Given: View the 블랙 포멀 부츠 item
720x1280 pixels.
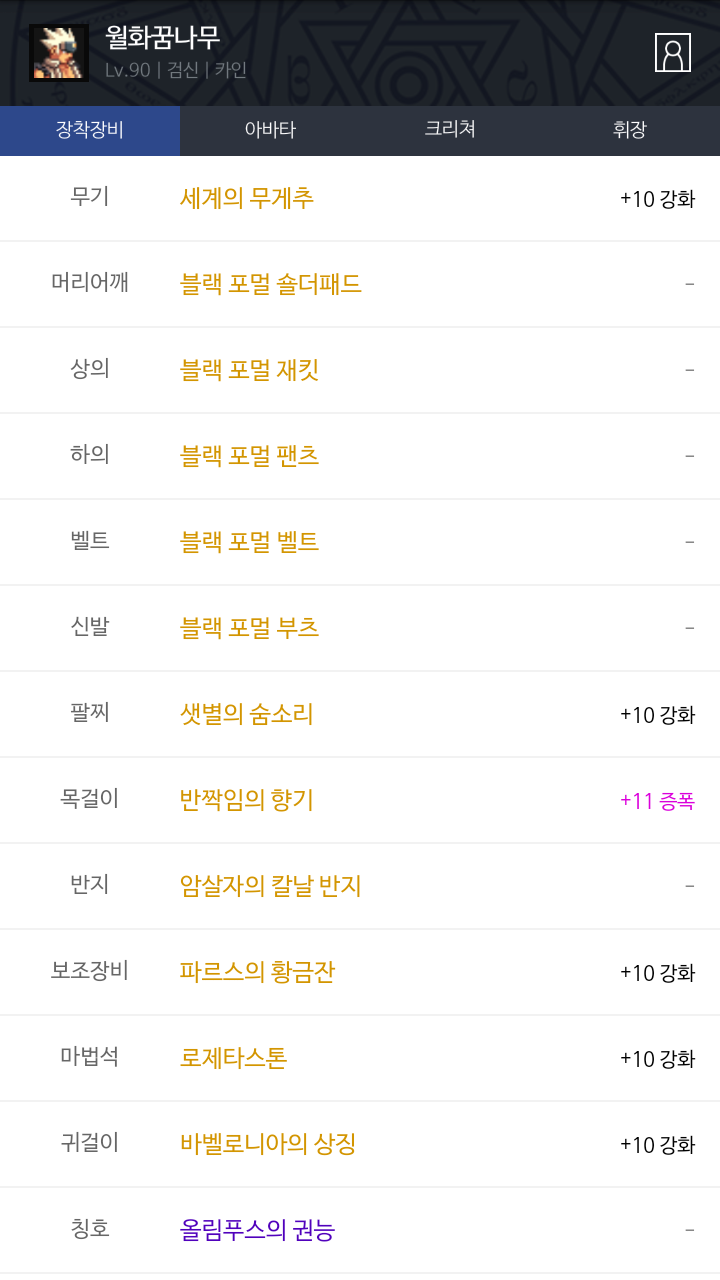Looking at the screenshot, I should click(x=249, y=628).
